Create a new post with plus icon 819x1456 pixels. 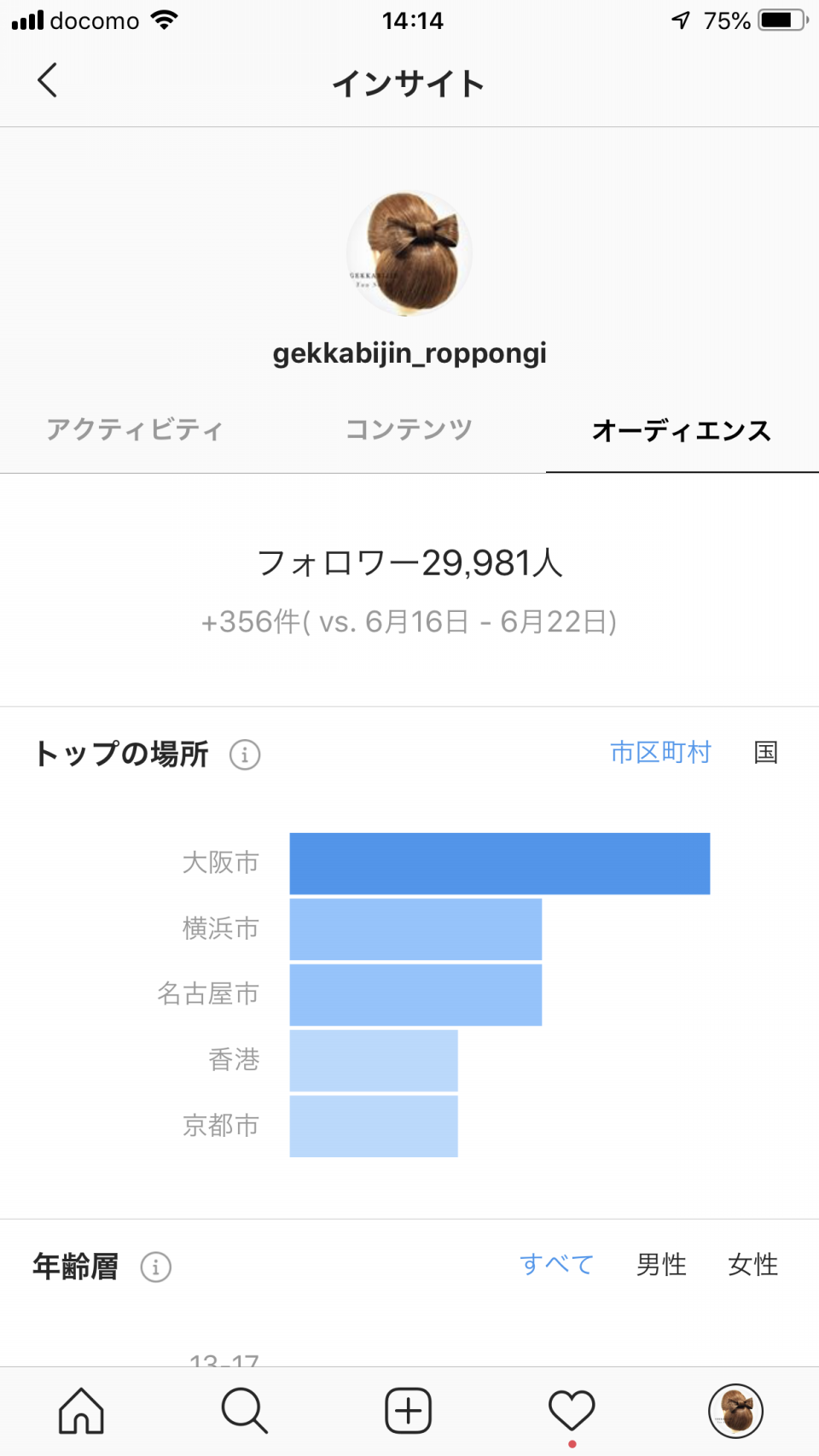(409, 1410)
